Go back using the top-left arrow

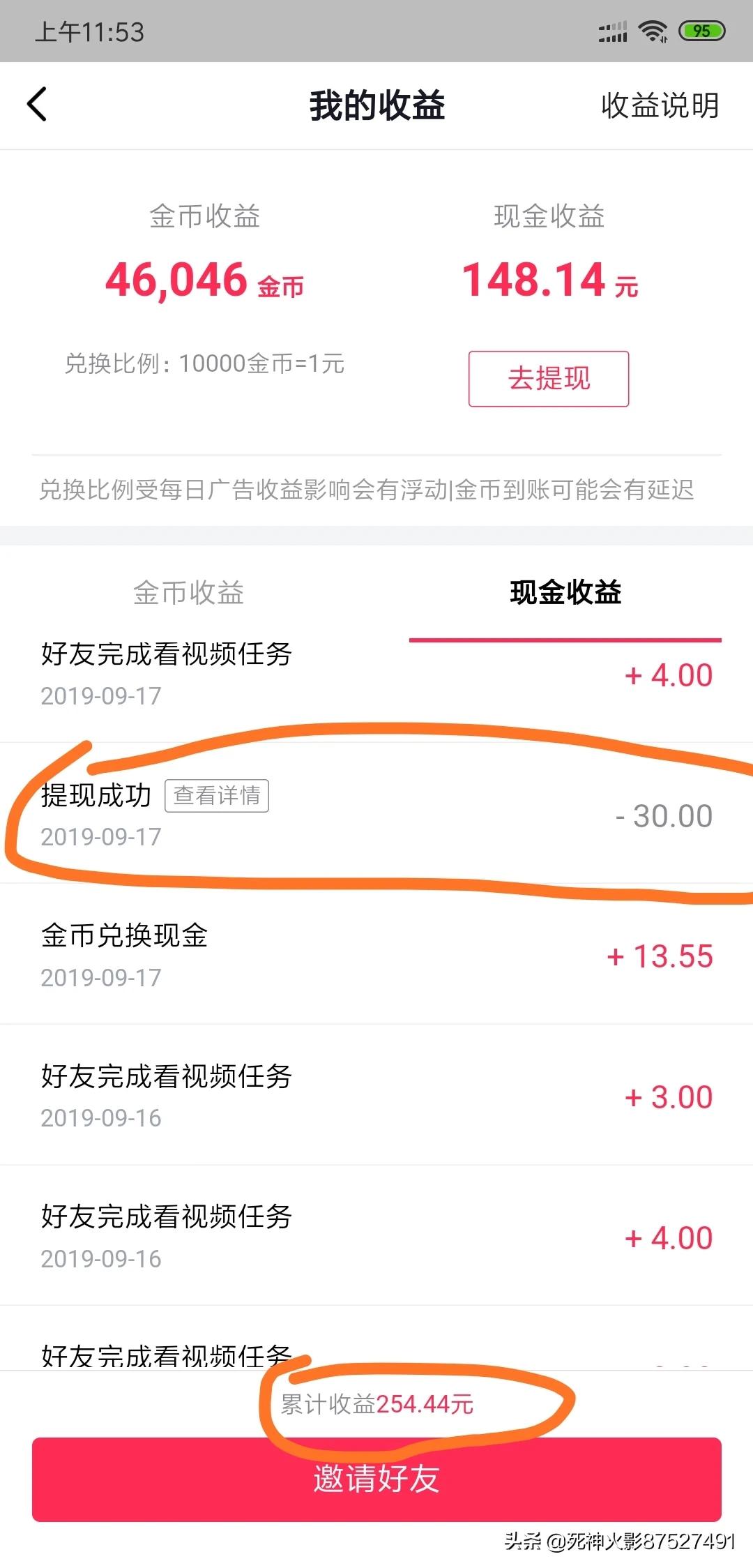tap(37, 105)
